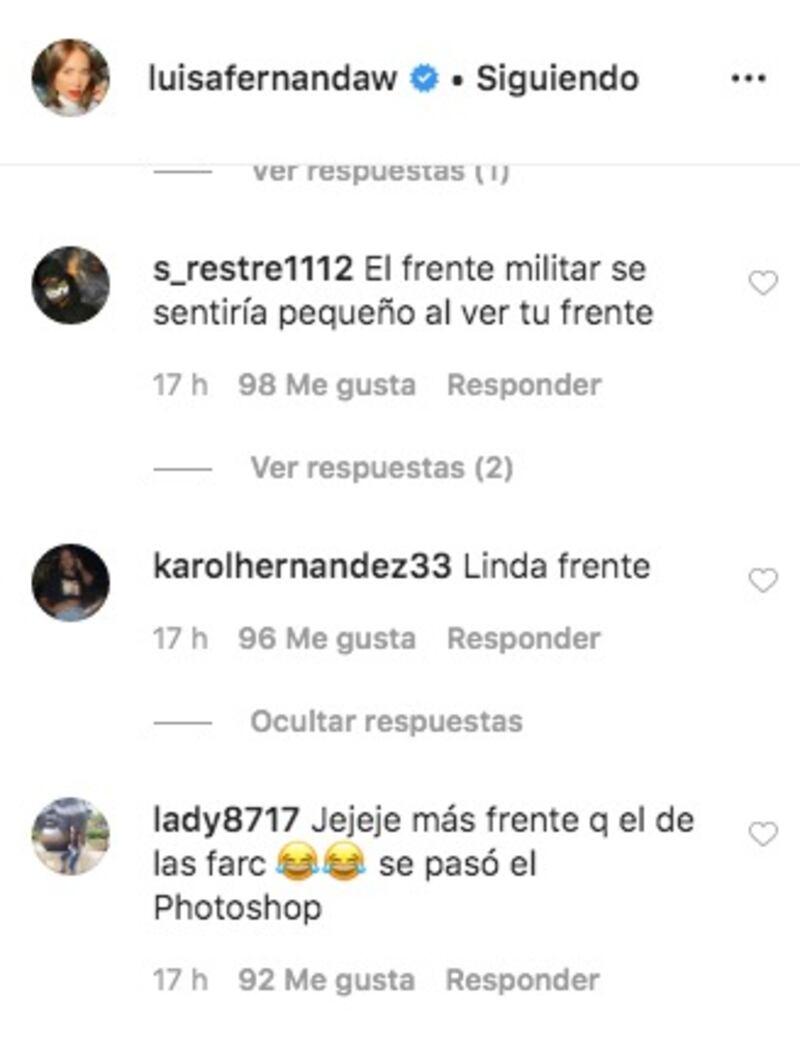Image resolution: width=800 pixels, height=1039 pixels.
Task: Like s_restre1112's comment
Action: (763, 284)
